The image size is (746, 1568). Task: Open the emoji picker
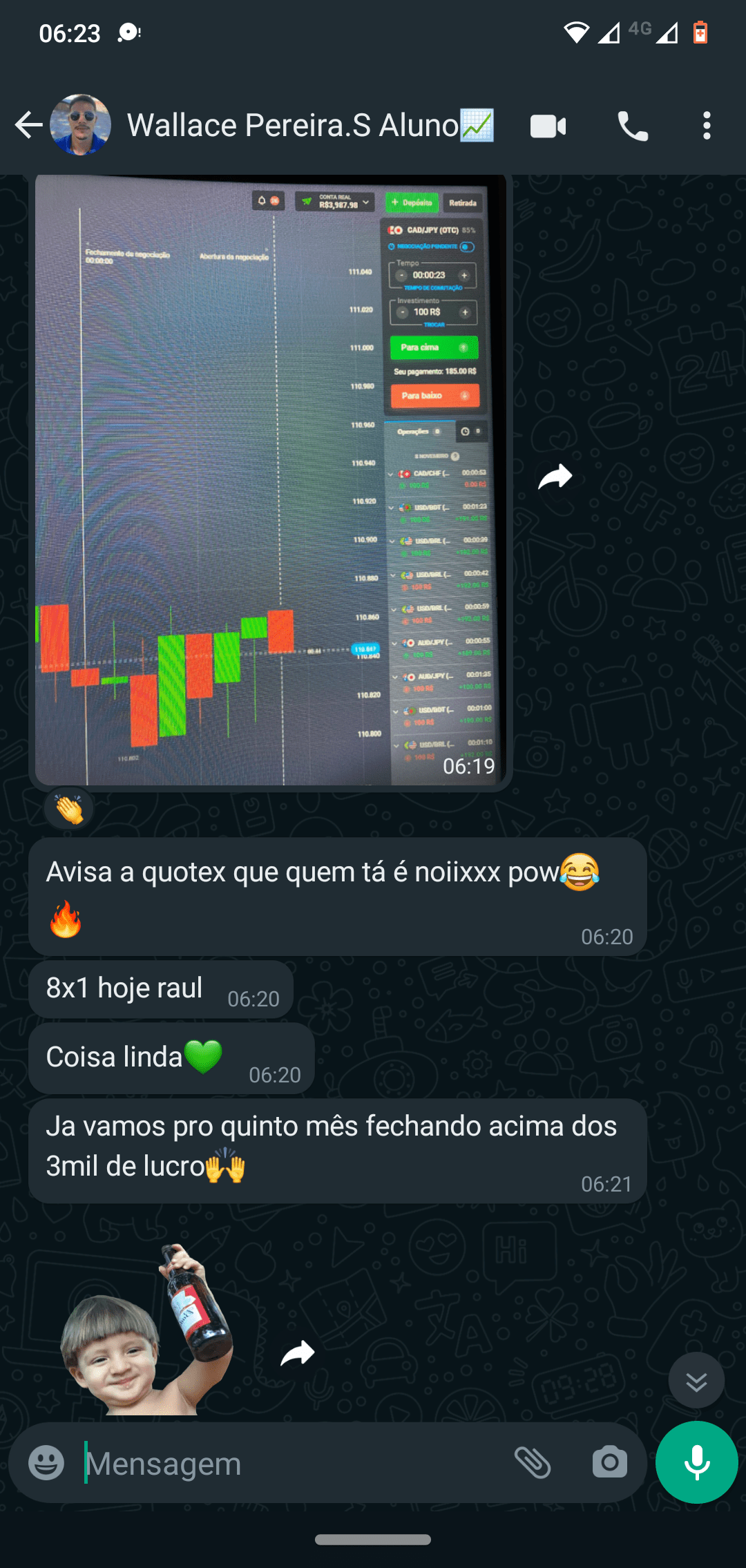tap(46, 1463)
